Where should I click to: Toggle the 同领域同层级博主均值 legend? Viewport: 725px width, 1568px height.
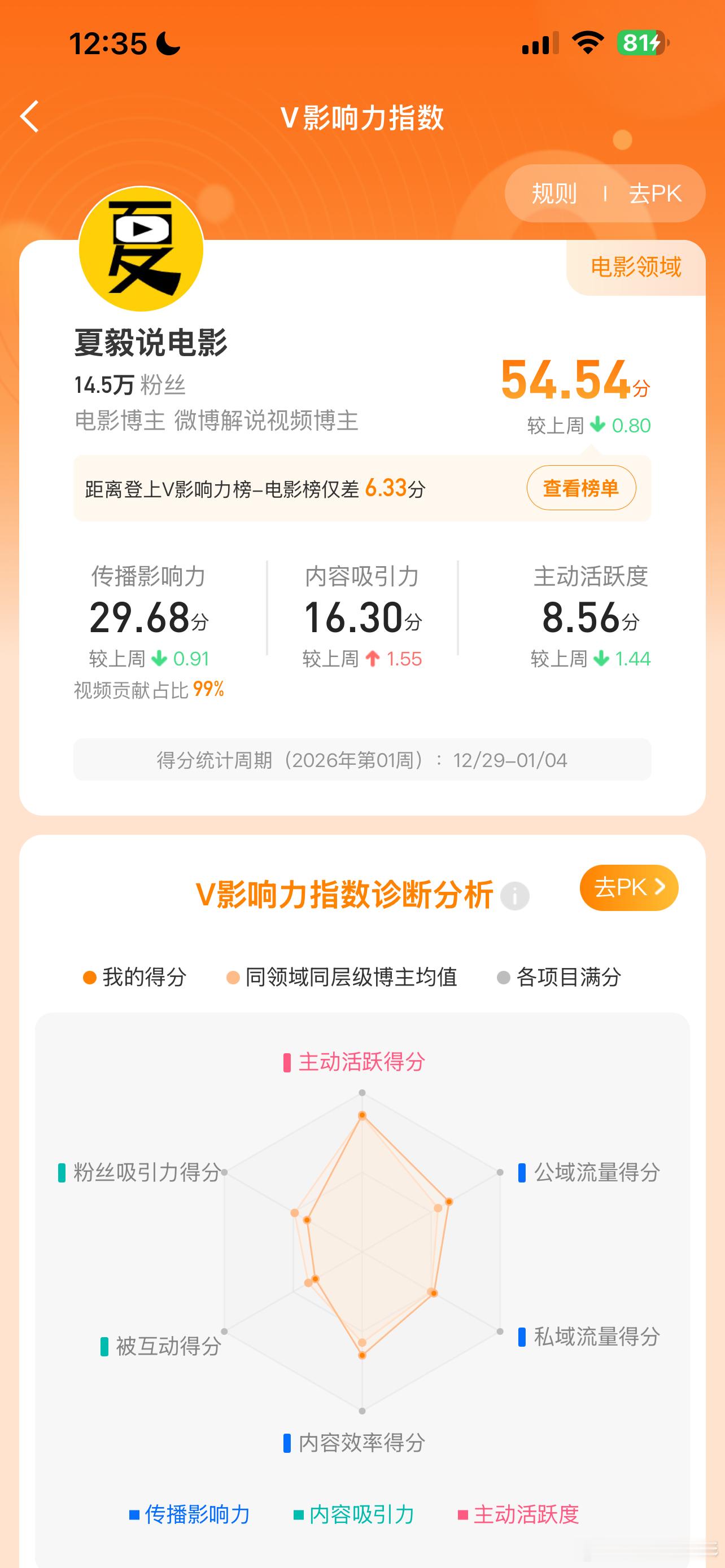(x=344, y=977)
